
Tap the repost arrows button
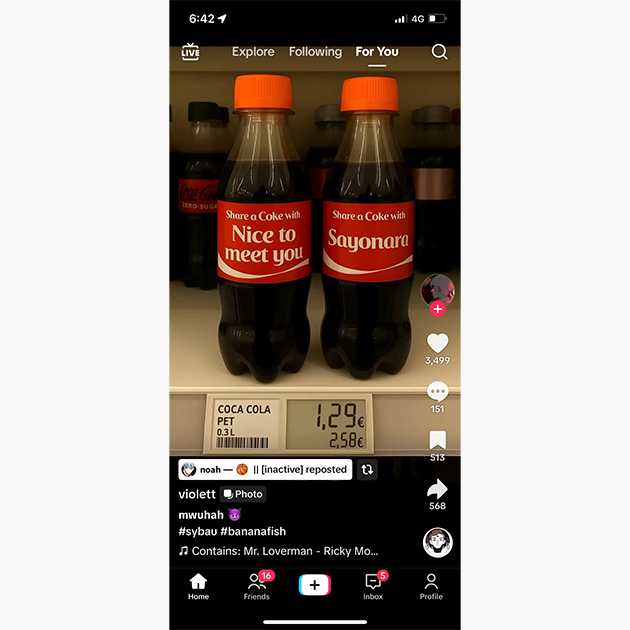coord(367,469)
